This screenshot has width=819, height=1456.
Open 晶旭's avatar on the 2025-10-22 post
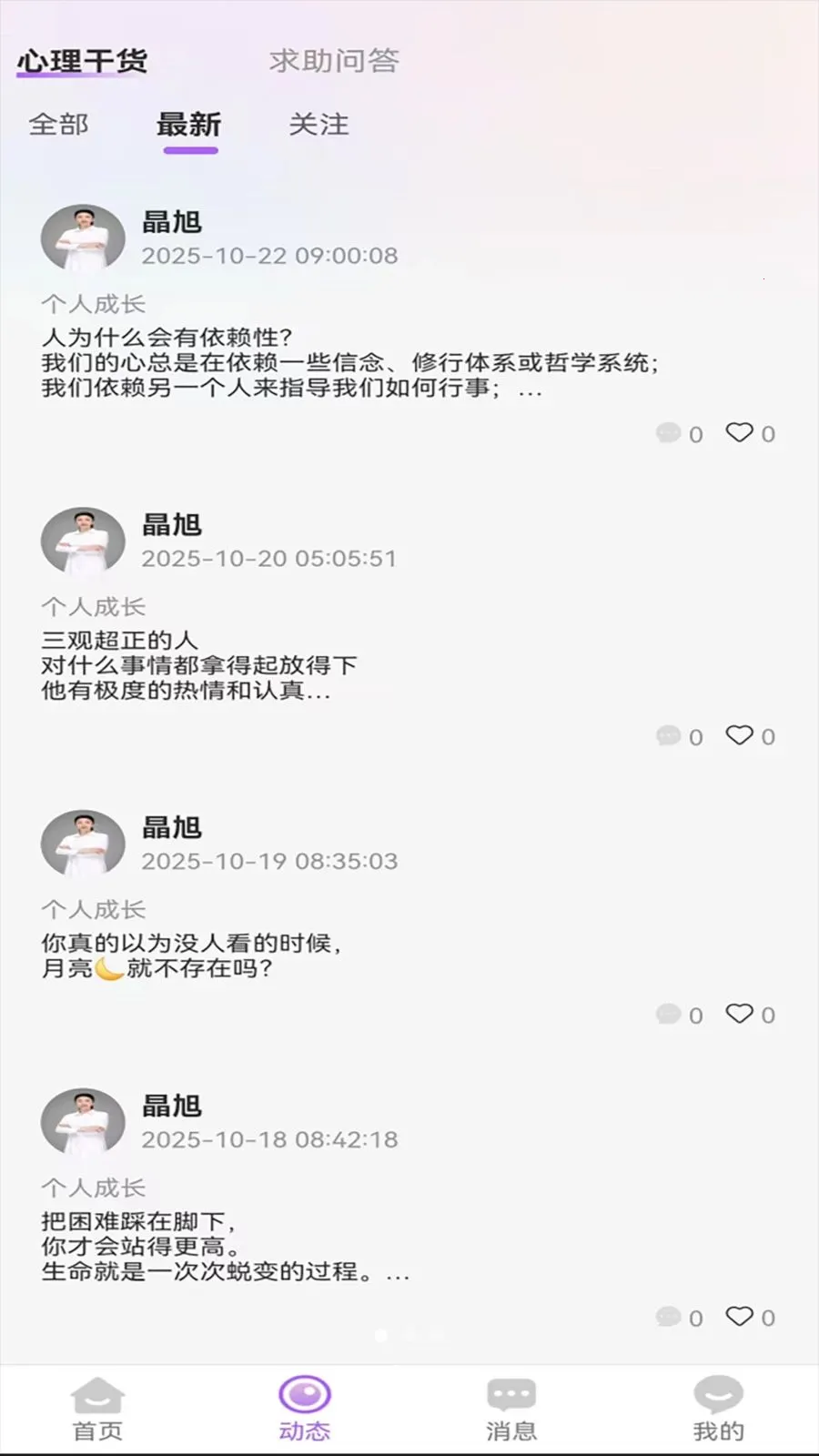click(x=83, y=238)
